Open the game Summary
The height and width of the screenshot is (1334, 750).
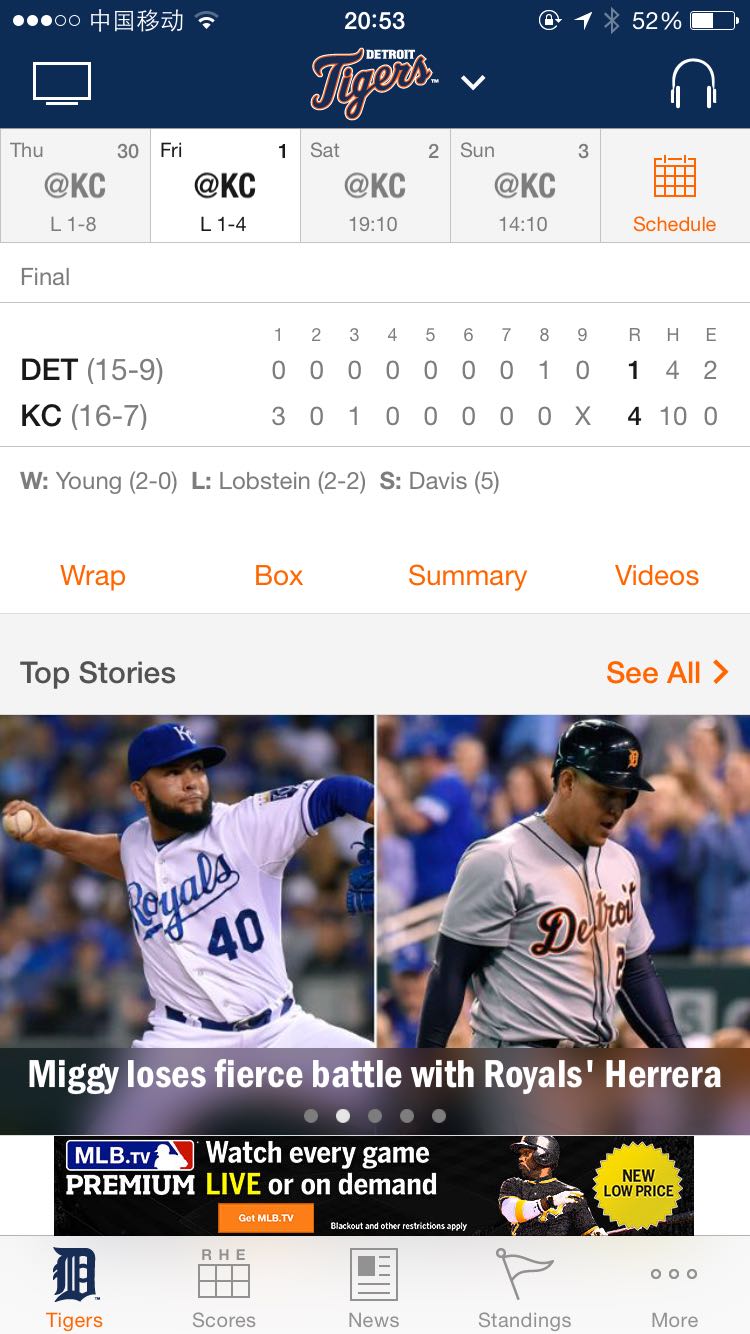[x=467, y=575]
